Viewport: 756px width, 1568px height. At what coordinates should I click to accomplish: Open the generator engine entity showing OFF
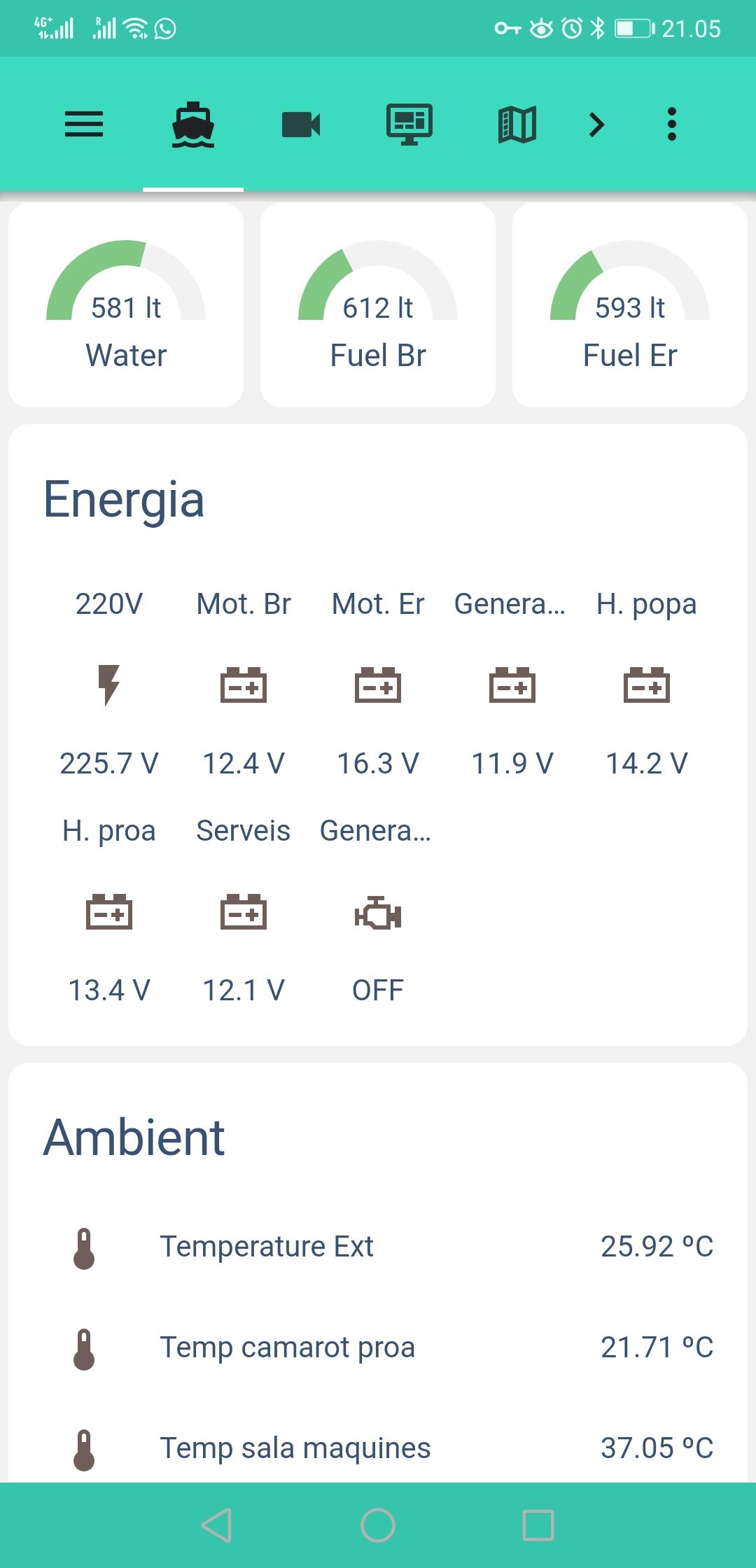tap(378, 911)
